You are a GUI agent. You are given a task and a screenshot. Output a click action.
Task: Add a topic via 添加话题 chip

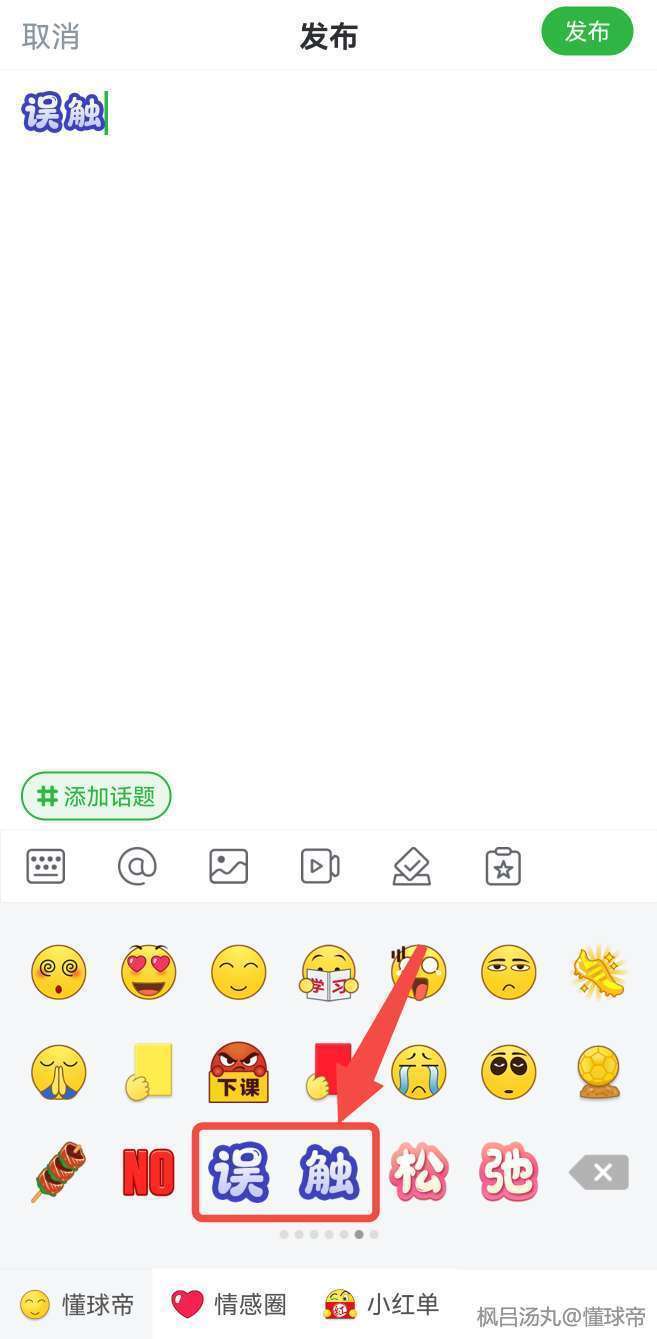pyautogui.click(x=96, y=796)
